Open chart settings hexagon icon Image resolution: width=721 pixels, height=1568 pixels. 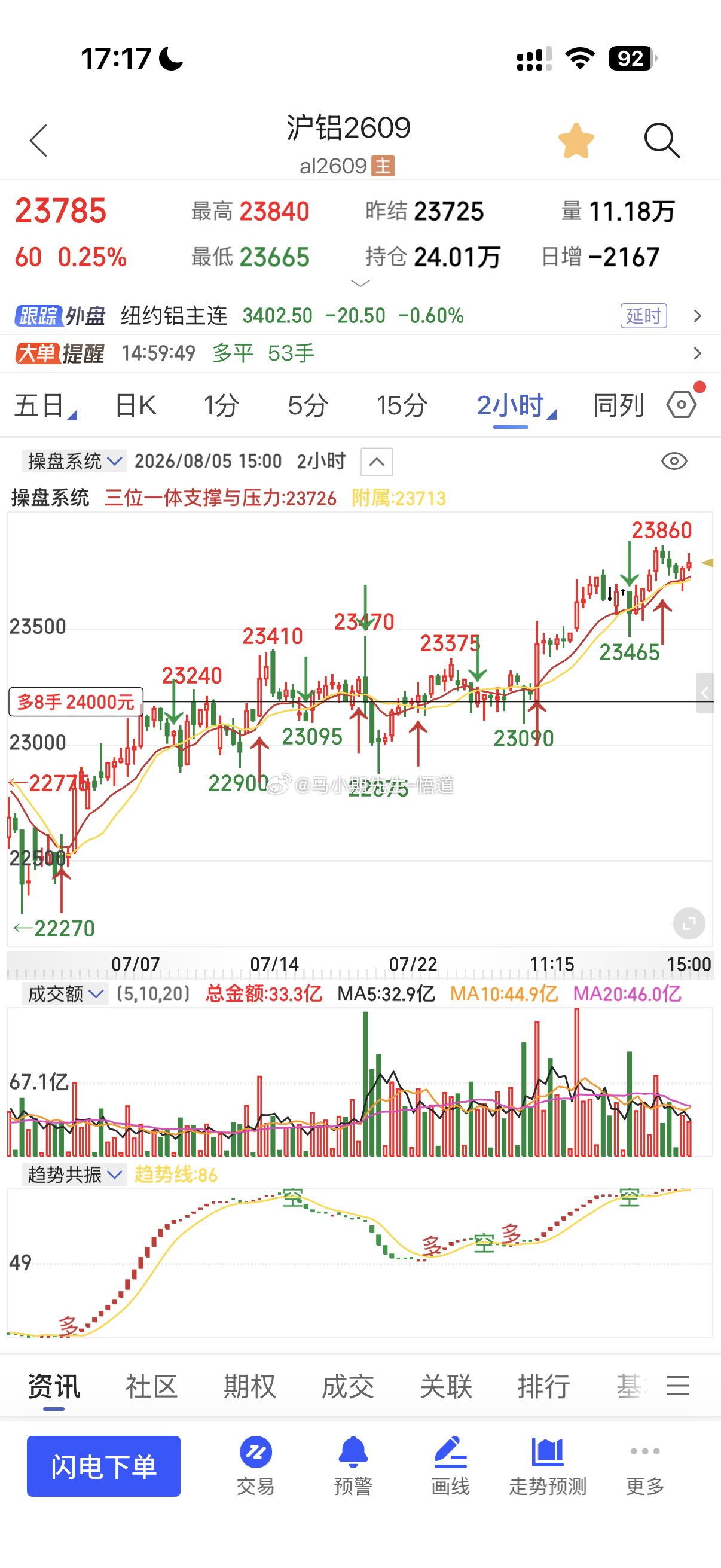tap(682, 405)
